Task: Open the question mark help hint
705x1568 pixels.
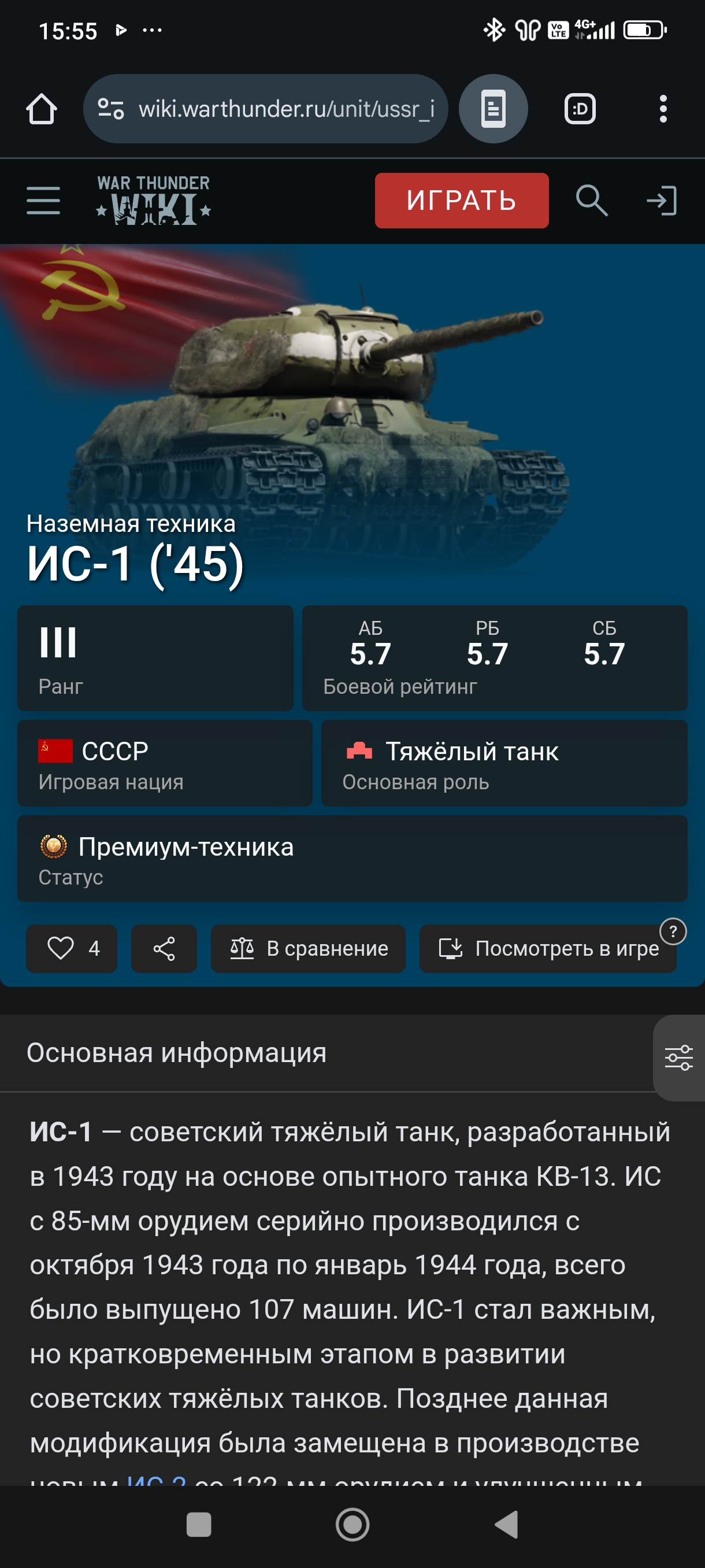Action: pos(673,931)
